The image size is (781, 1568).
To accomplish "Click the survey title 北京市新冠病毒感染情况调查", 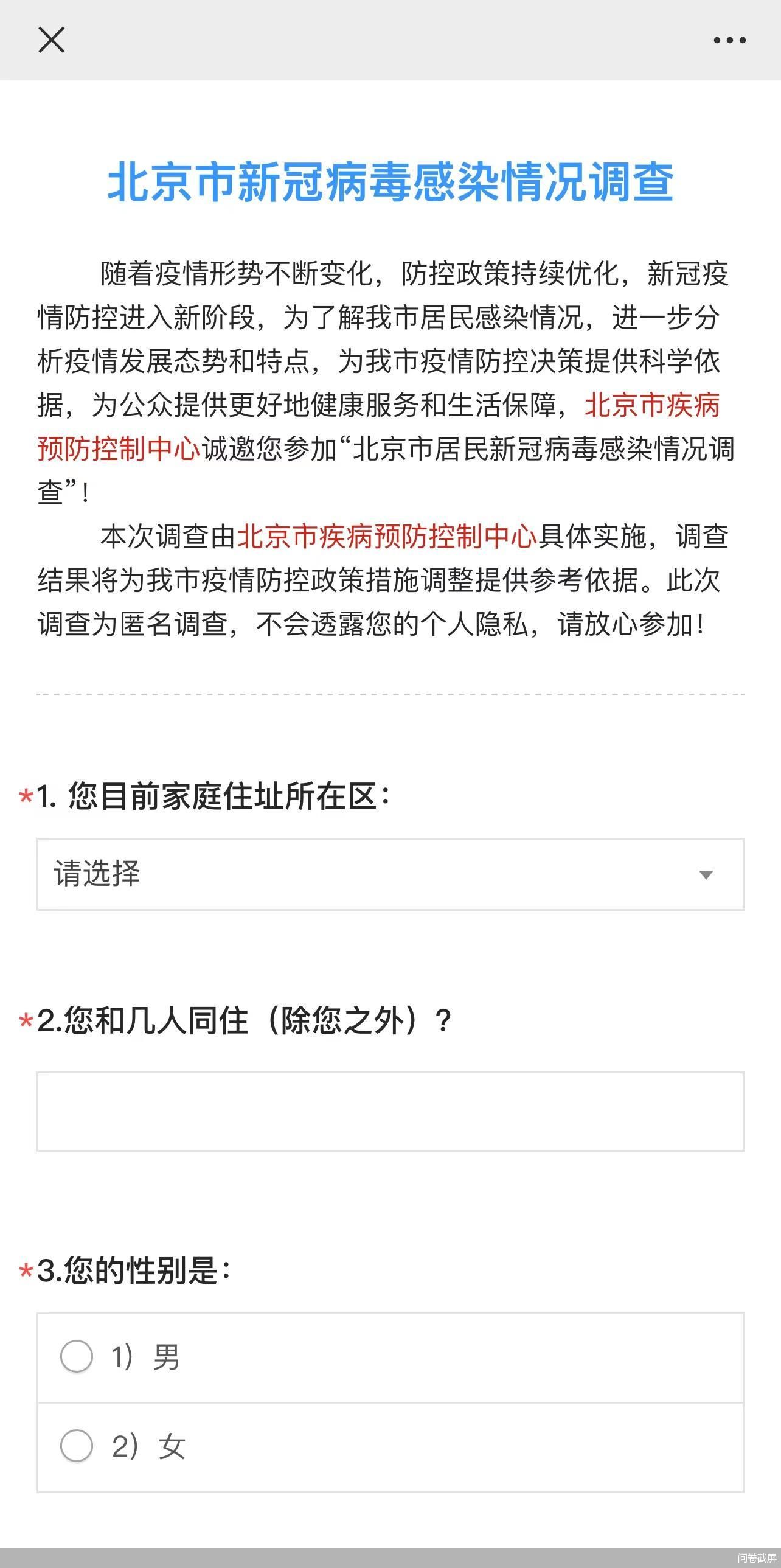I will tap(390, 184).
